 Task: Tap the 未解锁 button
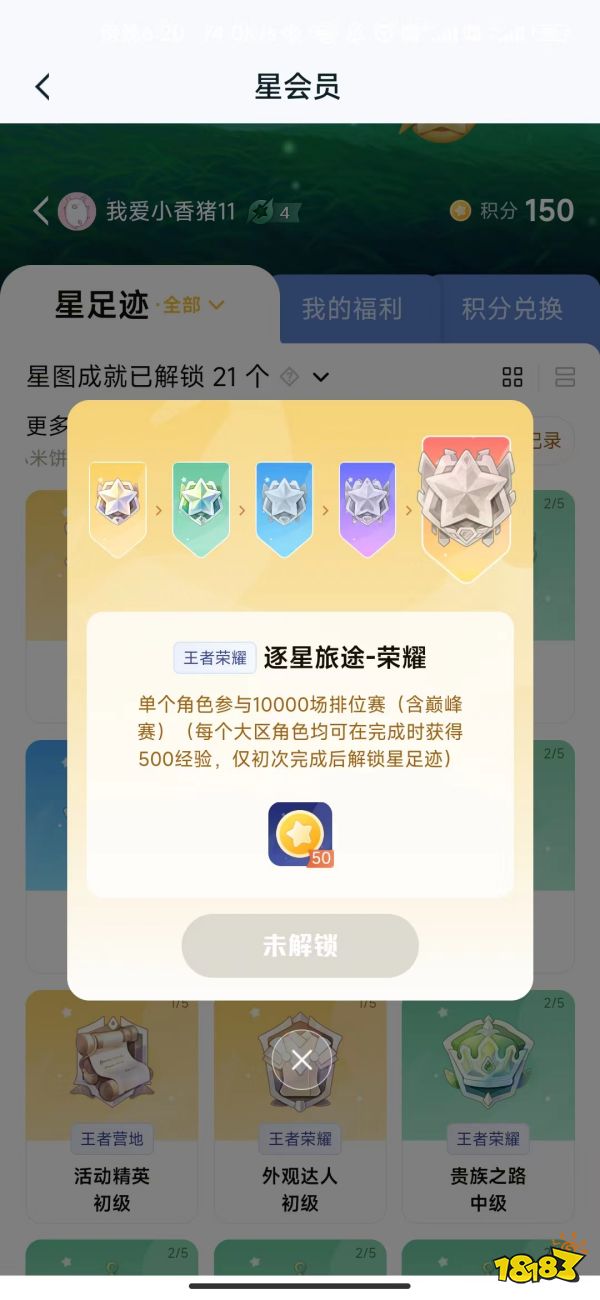point(300,946)
